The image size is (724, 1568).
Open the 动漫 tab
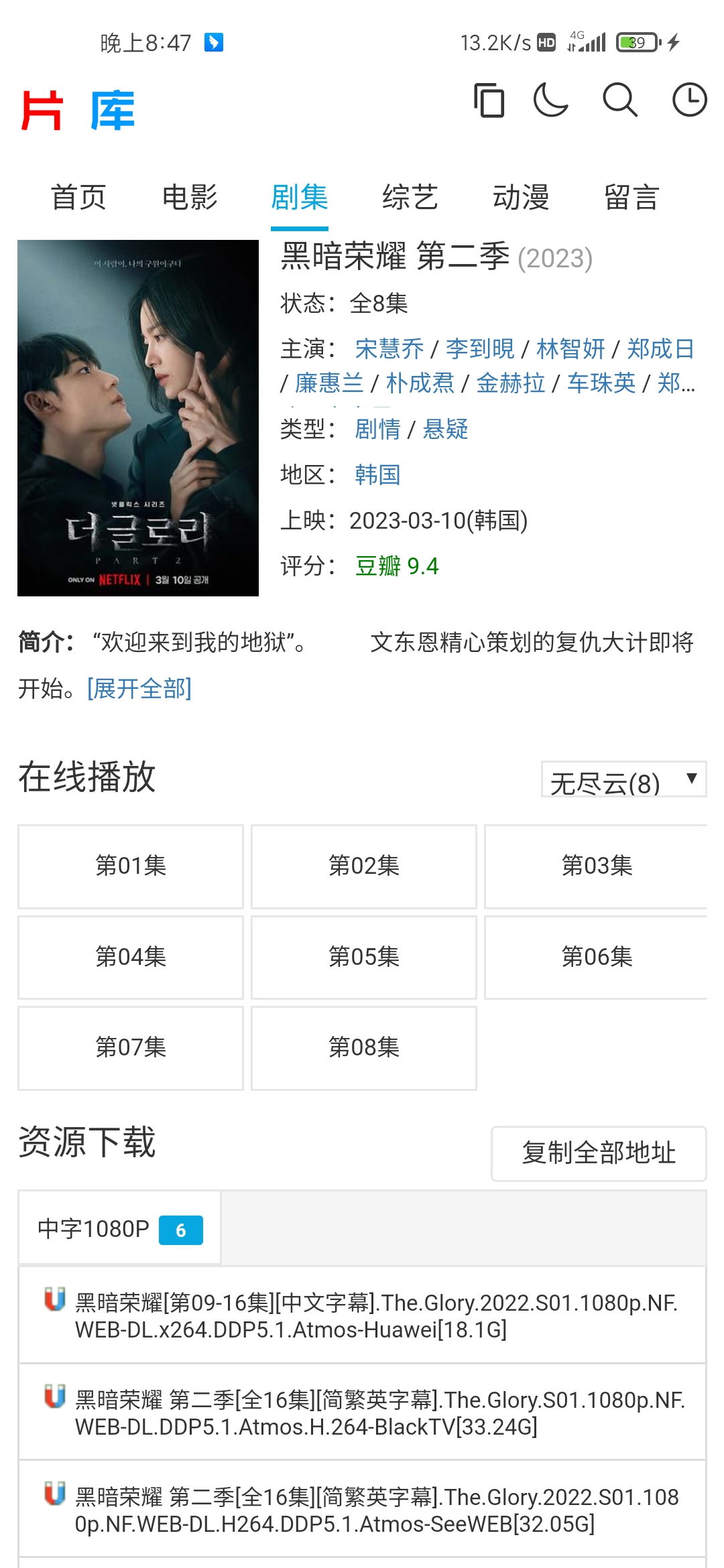pyautogui.click(x=521, y=198)
